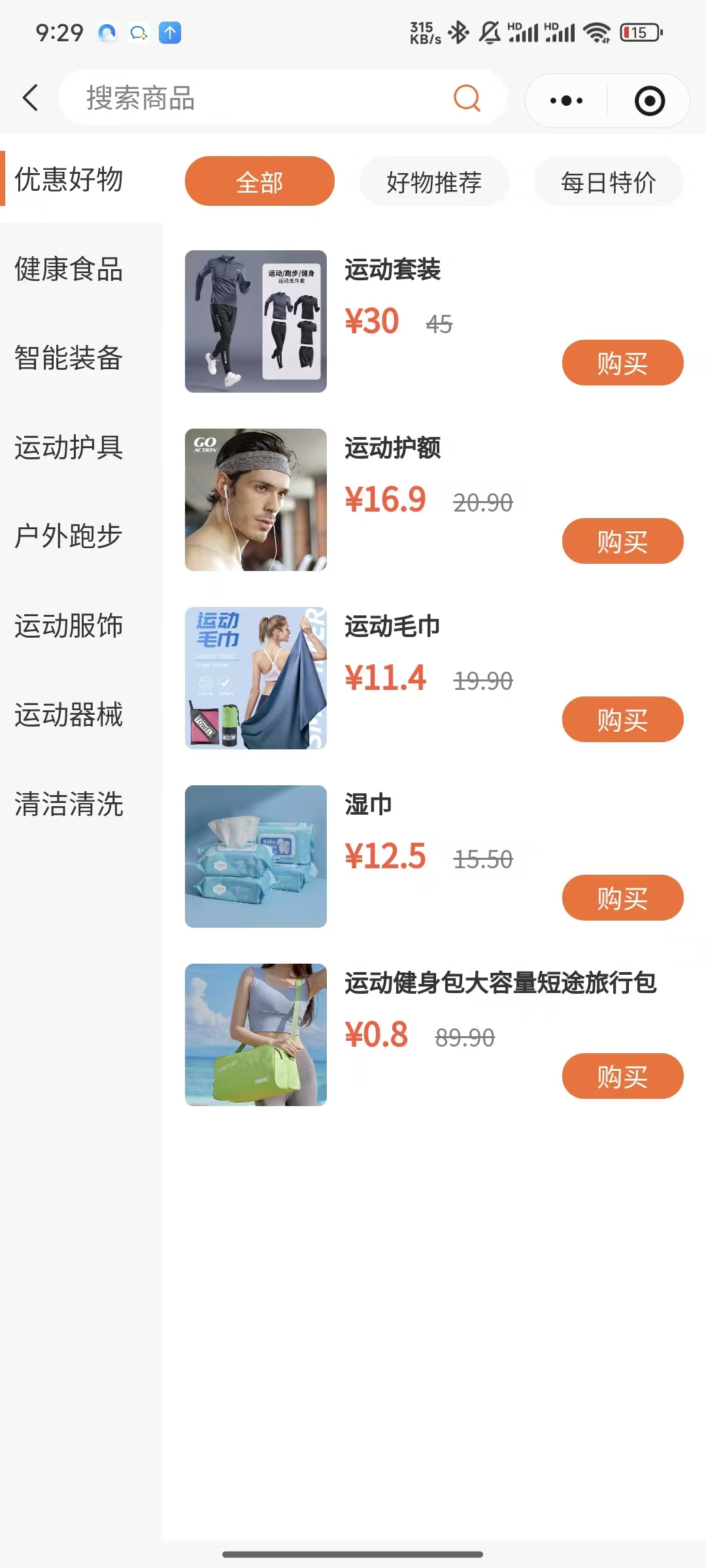Open the 运动健身包大容量短途旅行包 product image
Image resolution: width=706 pixels, height=1568 pixels.
256,1035
